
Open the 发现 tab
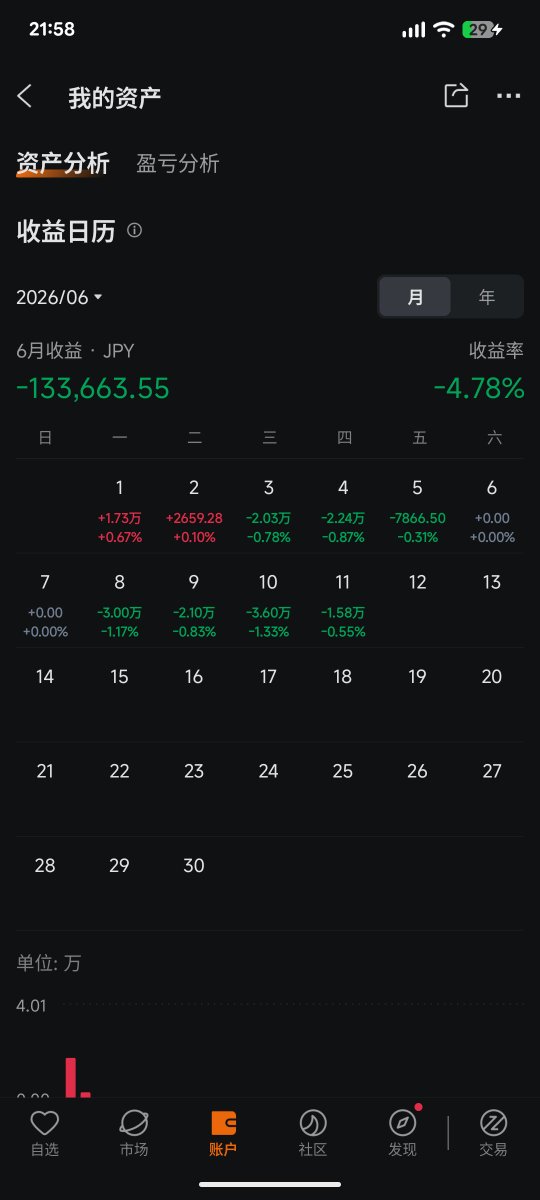pyautogui.click(x=402, y=1133)
